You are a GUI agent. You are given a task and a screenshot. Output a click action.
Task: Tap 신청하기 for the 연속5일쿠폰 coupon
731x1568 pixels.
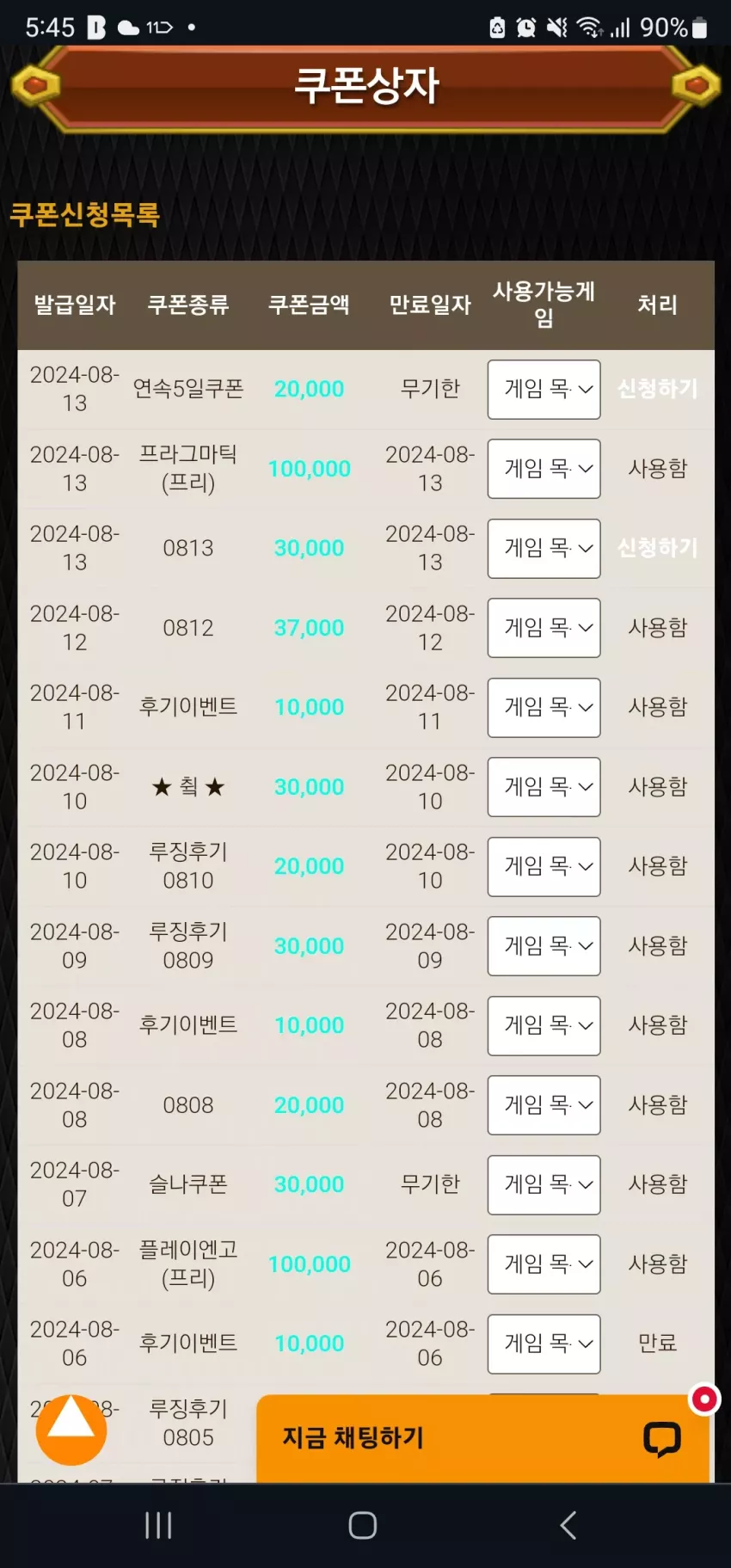click(x=657, y=389)
